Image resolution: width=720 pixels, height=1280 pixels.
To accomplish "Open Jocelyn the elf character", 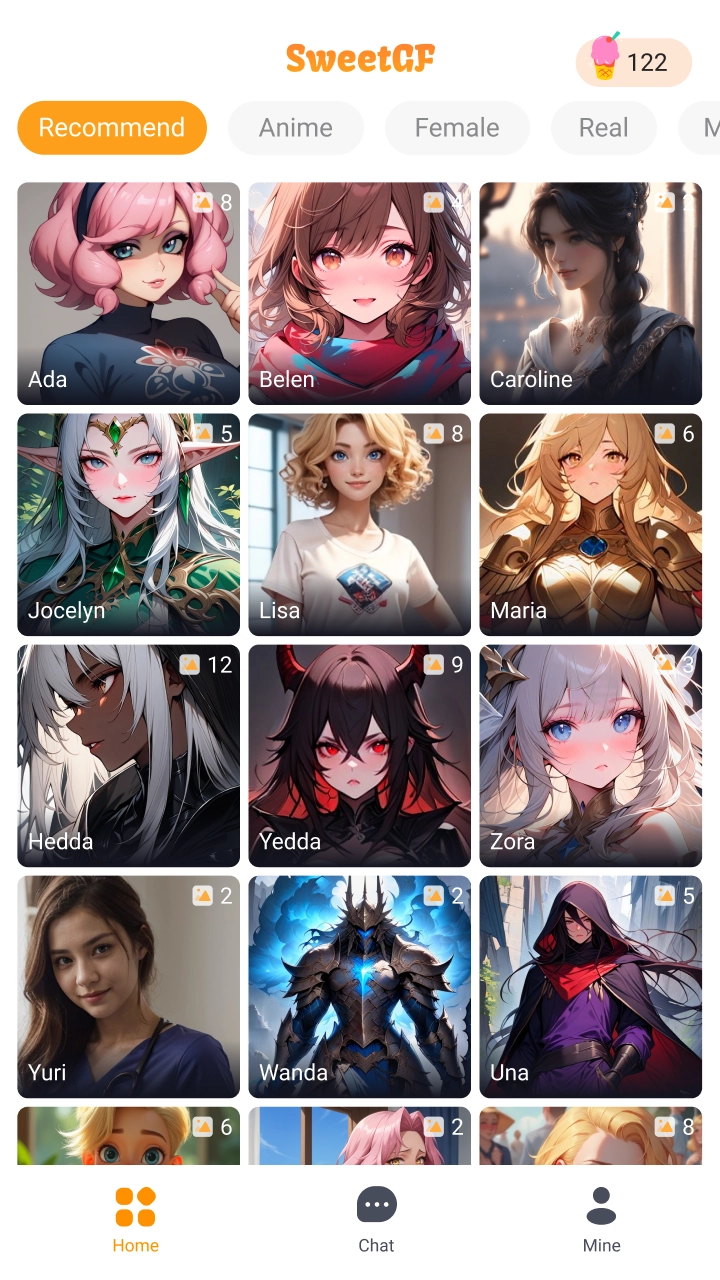I will point(128,524).
